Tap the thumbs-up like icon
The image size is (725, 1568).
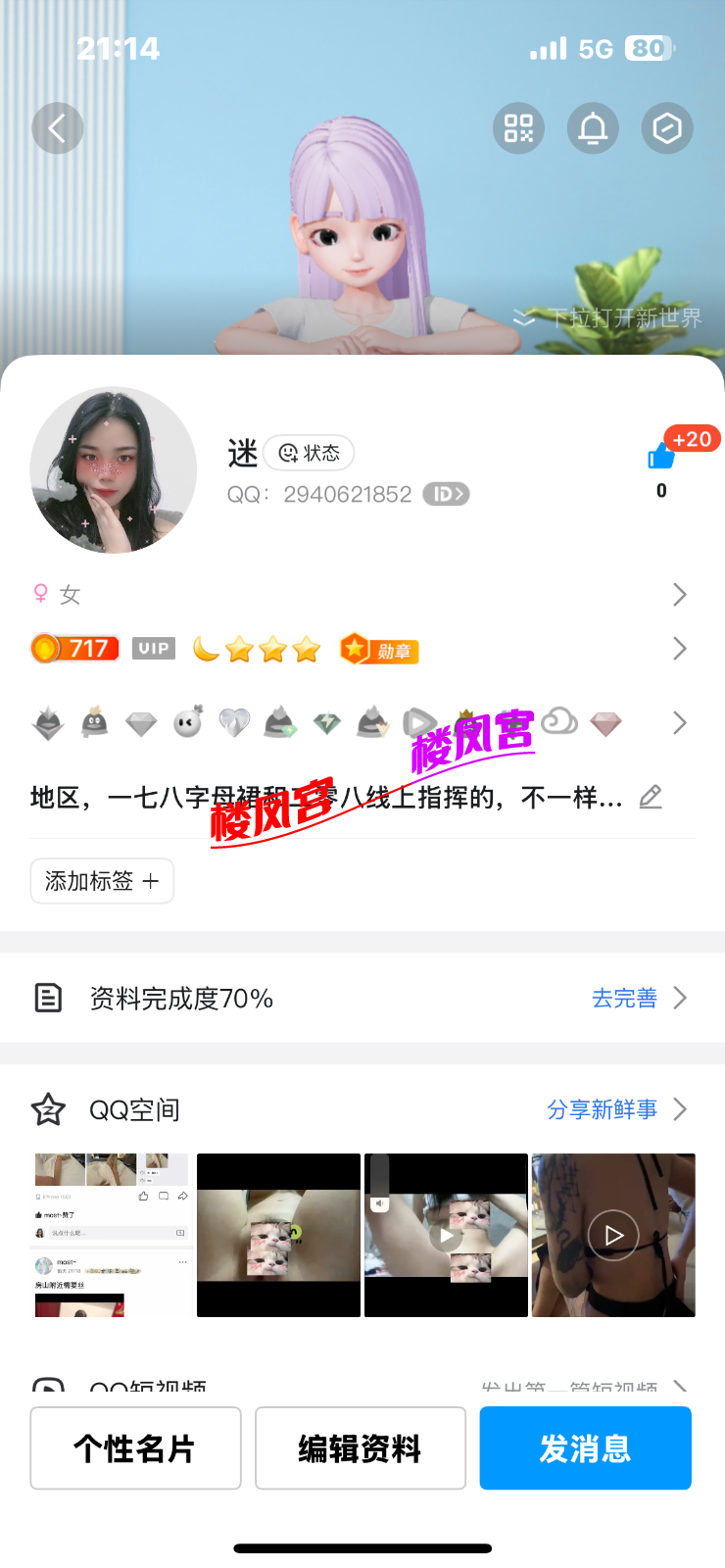661,457
